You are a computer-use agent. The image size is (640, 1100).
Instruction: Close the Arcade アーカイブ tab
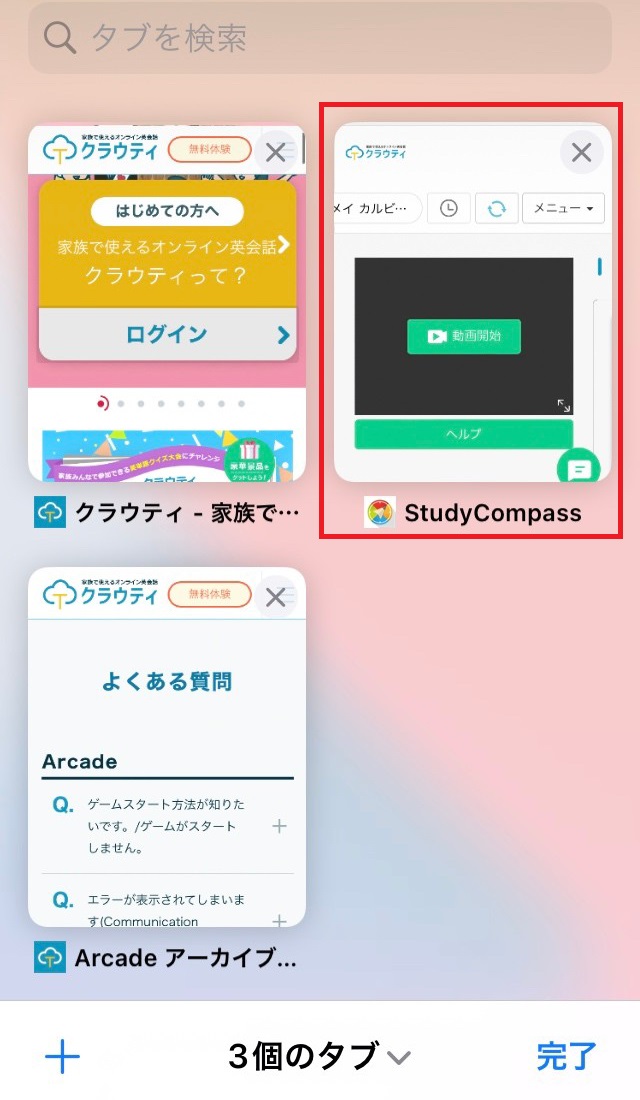(x=275, y=597)
